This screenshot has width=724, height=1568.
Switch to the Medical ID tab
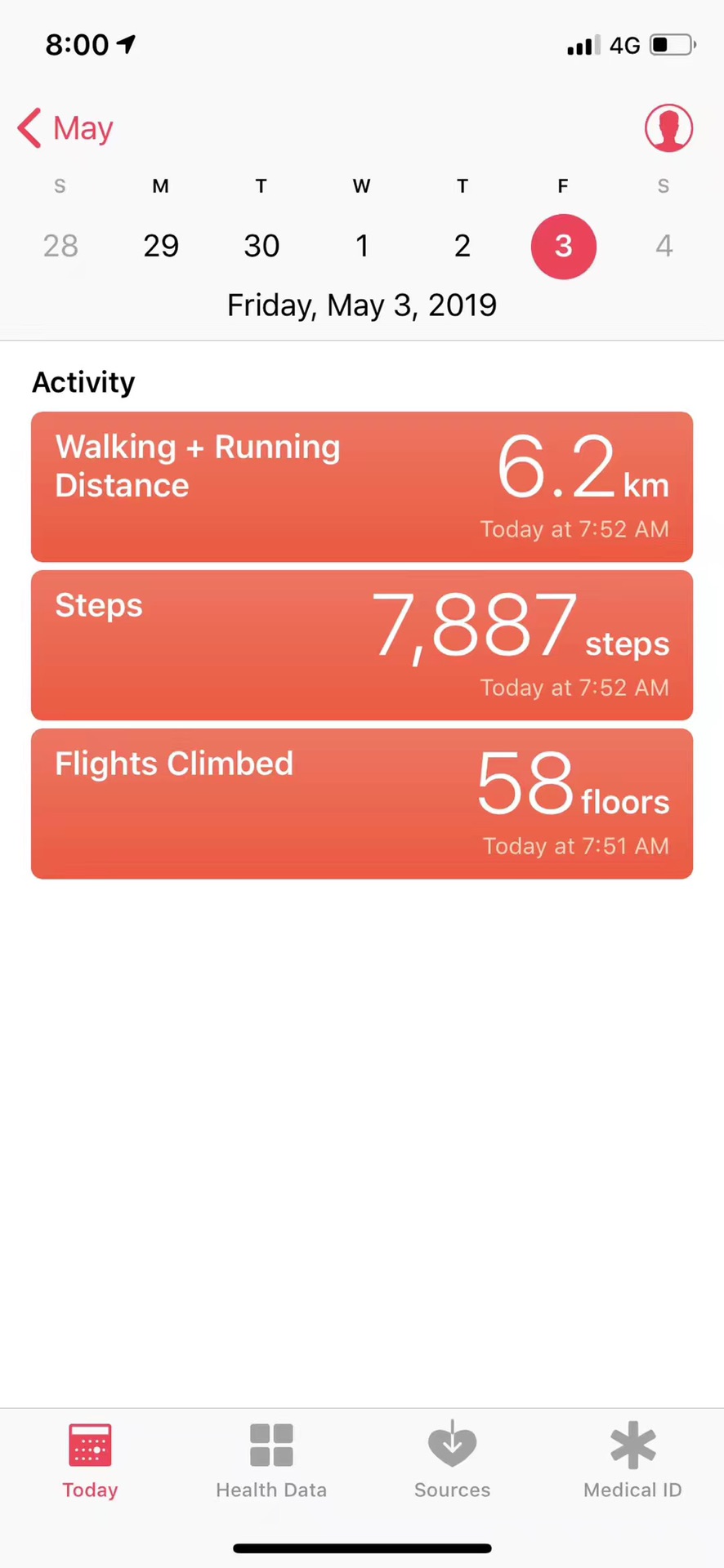pos(632,1462)
